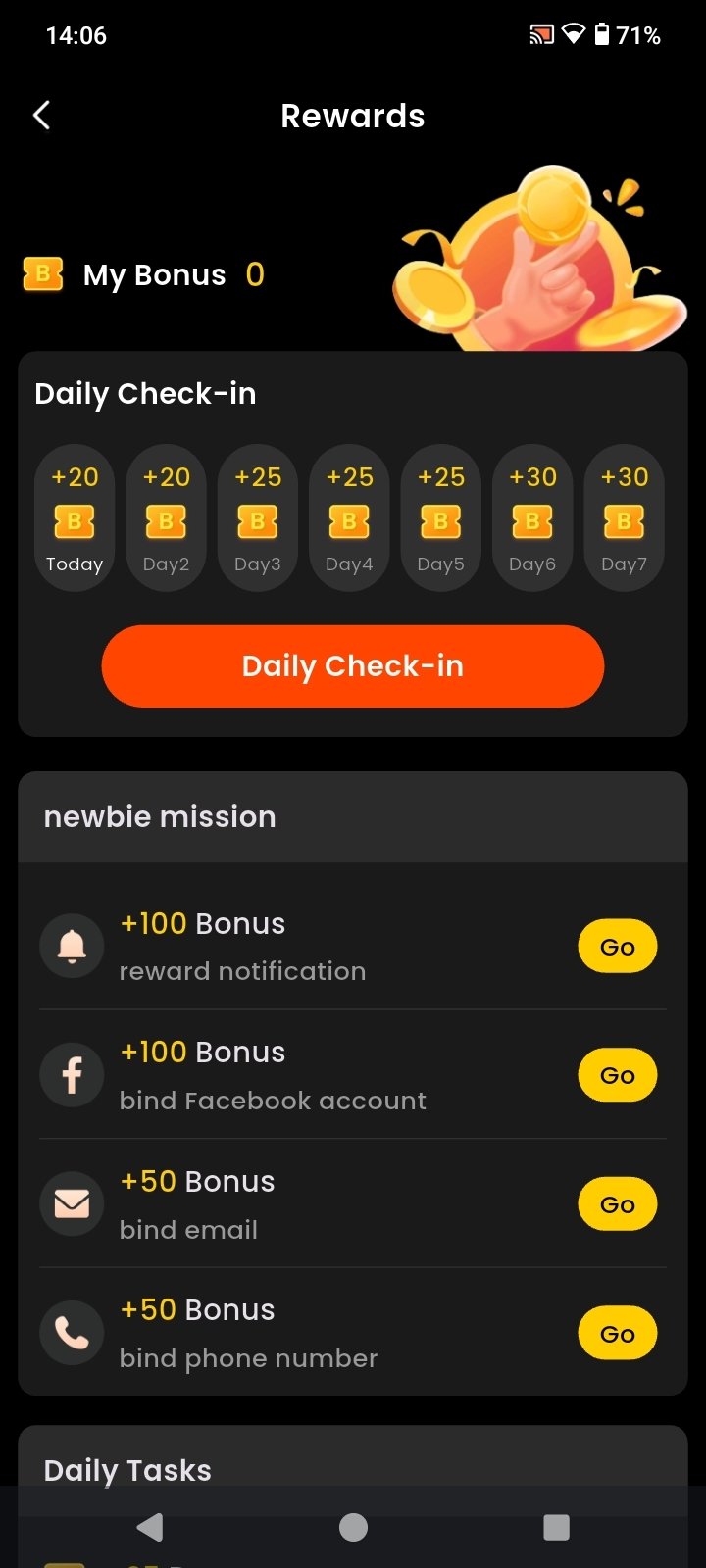Image resolution: width=706 pixels, height=1568 pixels.
Task: Go back from the Rewards screen
Action: pos(41,116)
